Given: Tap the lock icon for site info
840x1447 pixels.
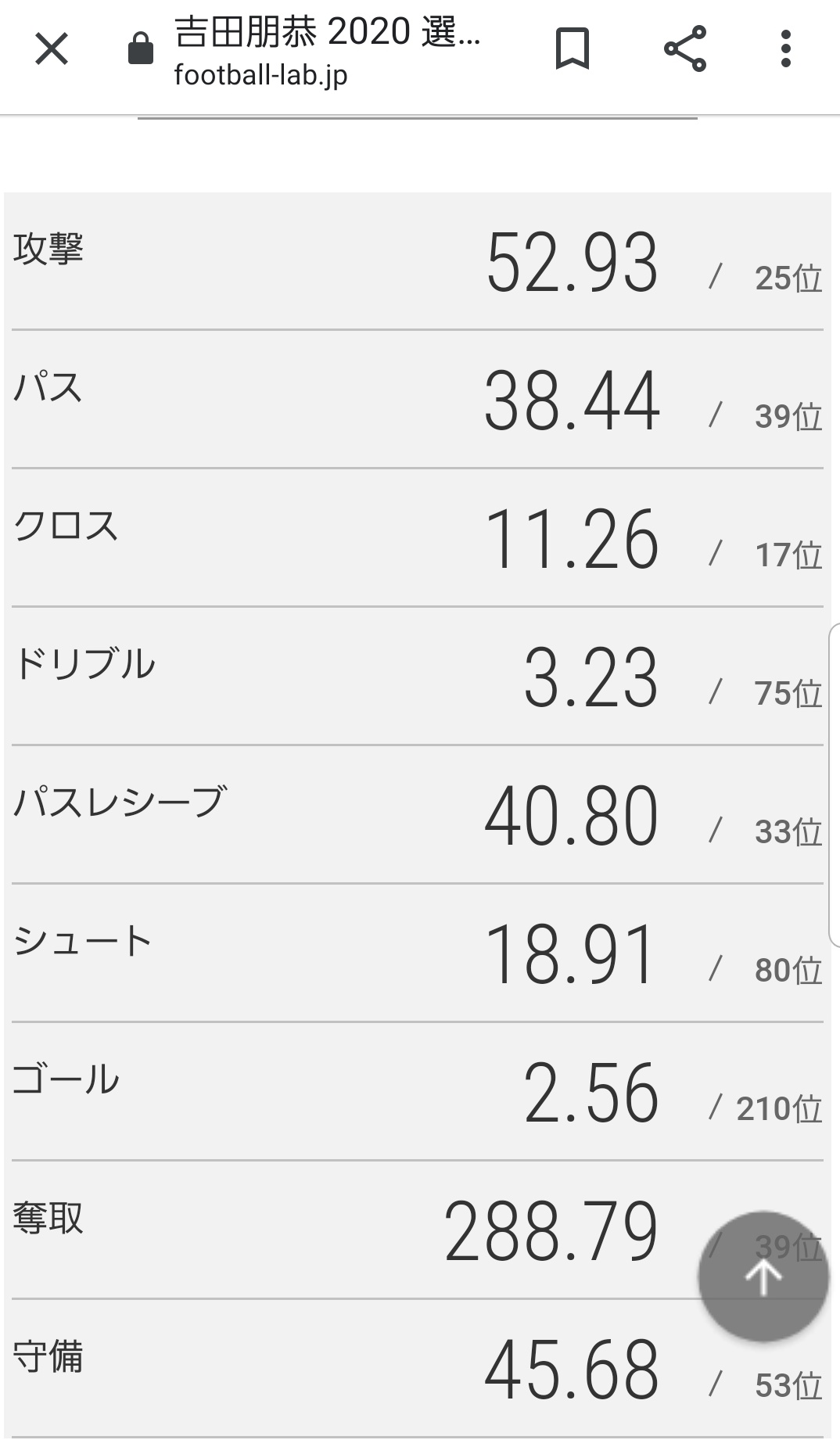Looking at the screenshot, I should click(141, 48).
